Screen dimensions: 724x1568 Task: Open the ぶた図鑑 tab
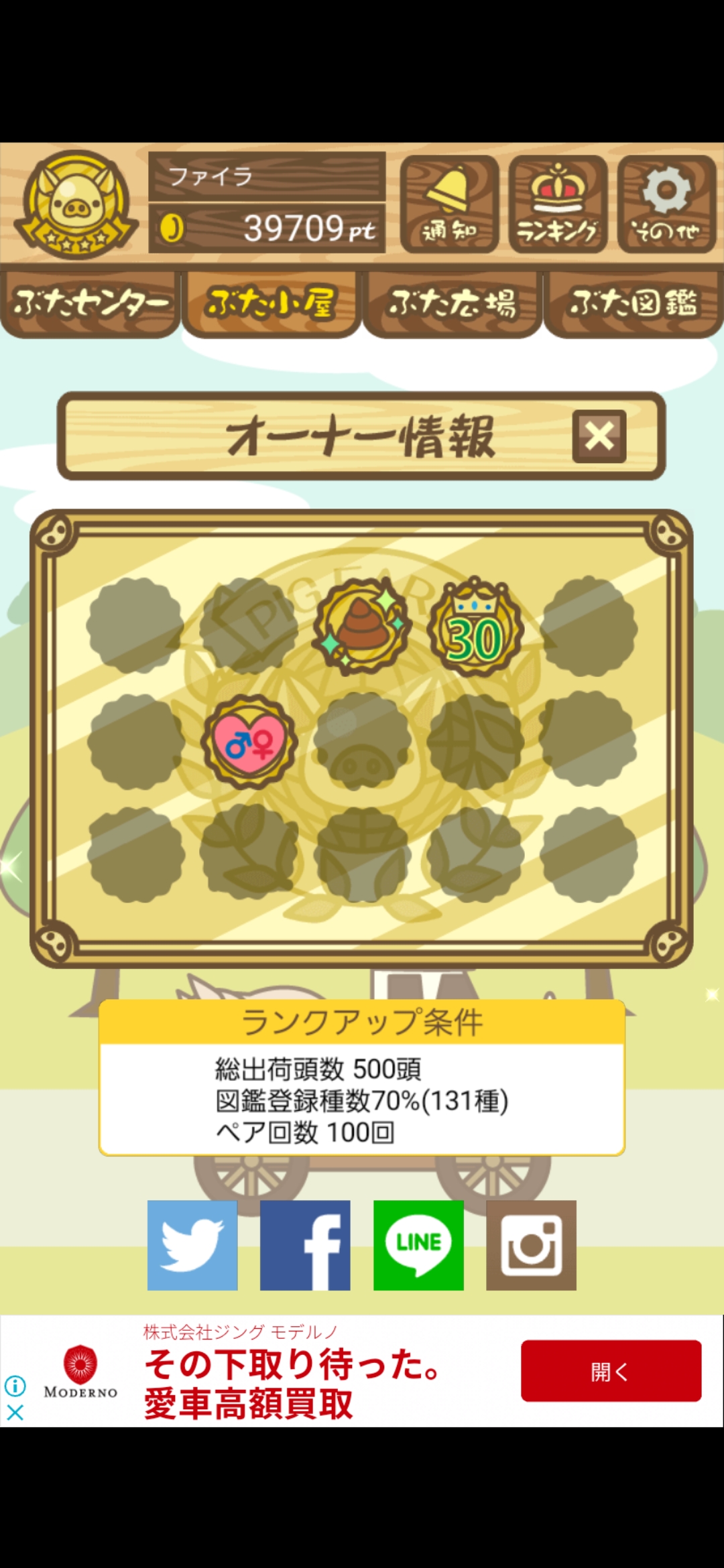633,304
